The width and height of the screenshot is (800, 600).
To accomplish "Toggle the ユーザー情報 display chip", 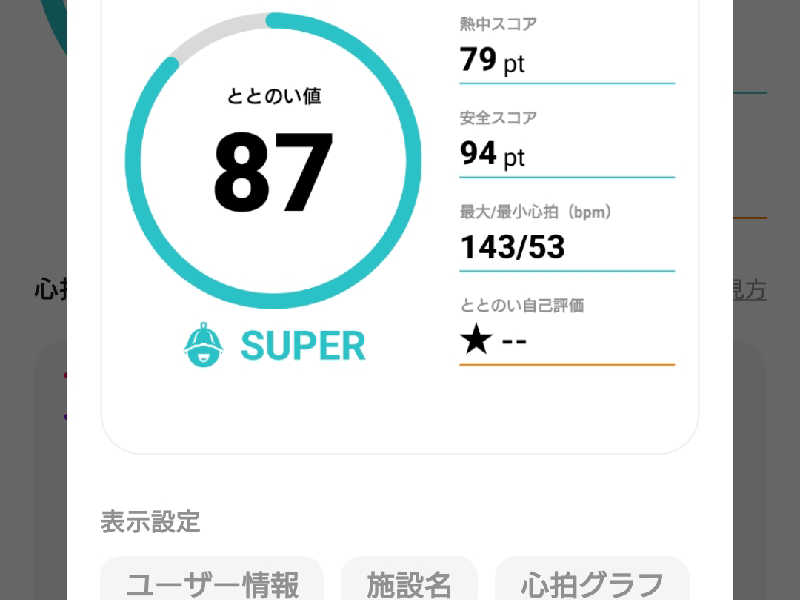I will click(212, 580).
